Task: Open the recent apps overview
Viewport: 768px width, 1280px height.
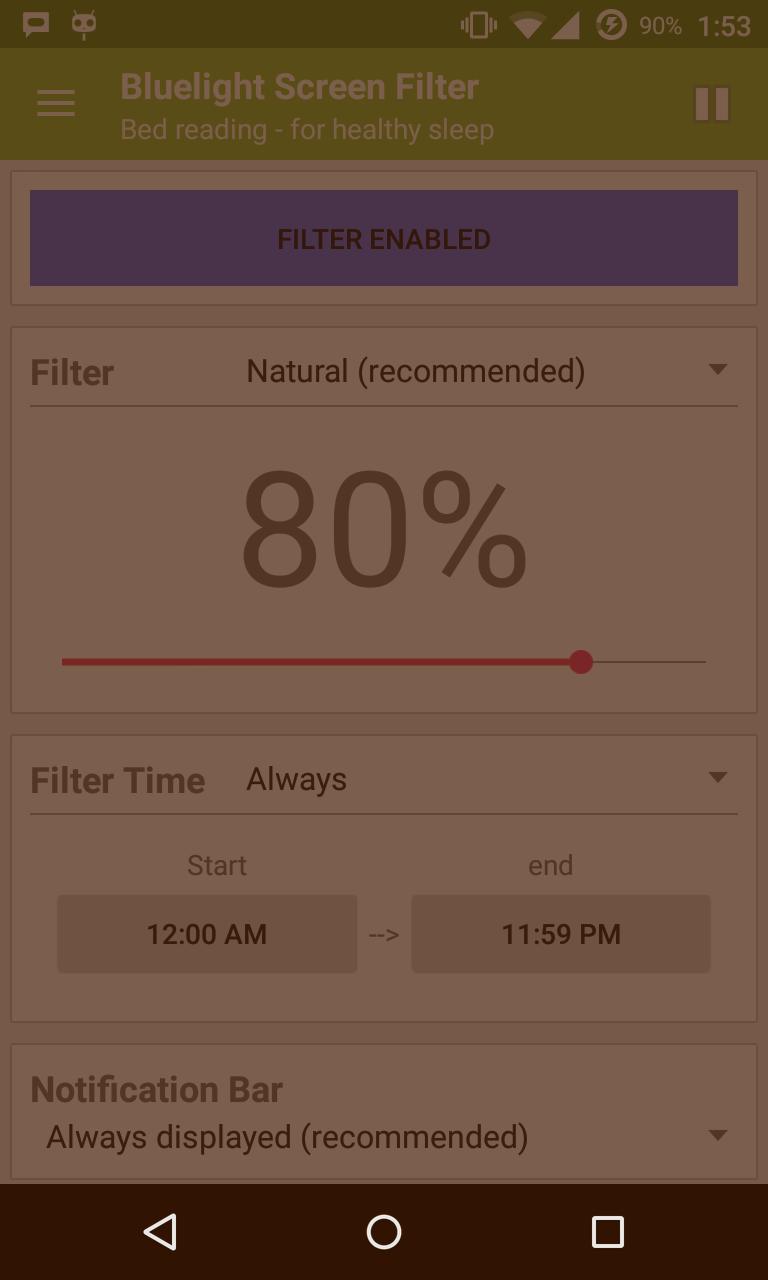Action: coord(607,1232)
